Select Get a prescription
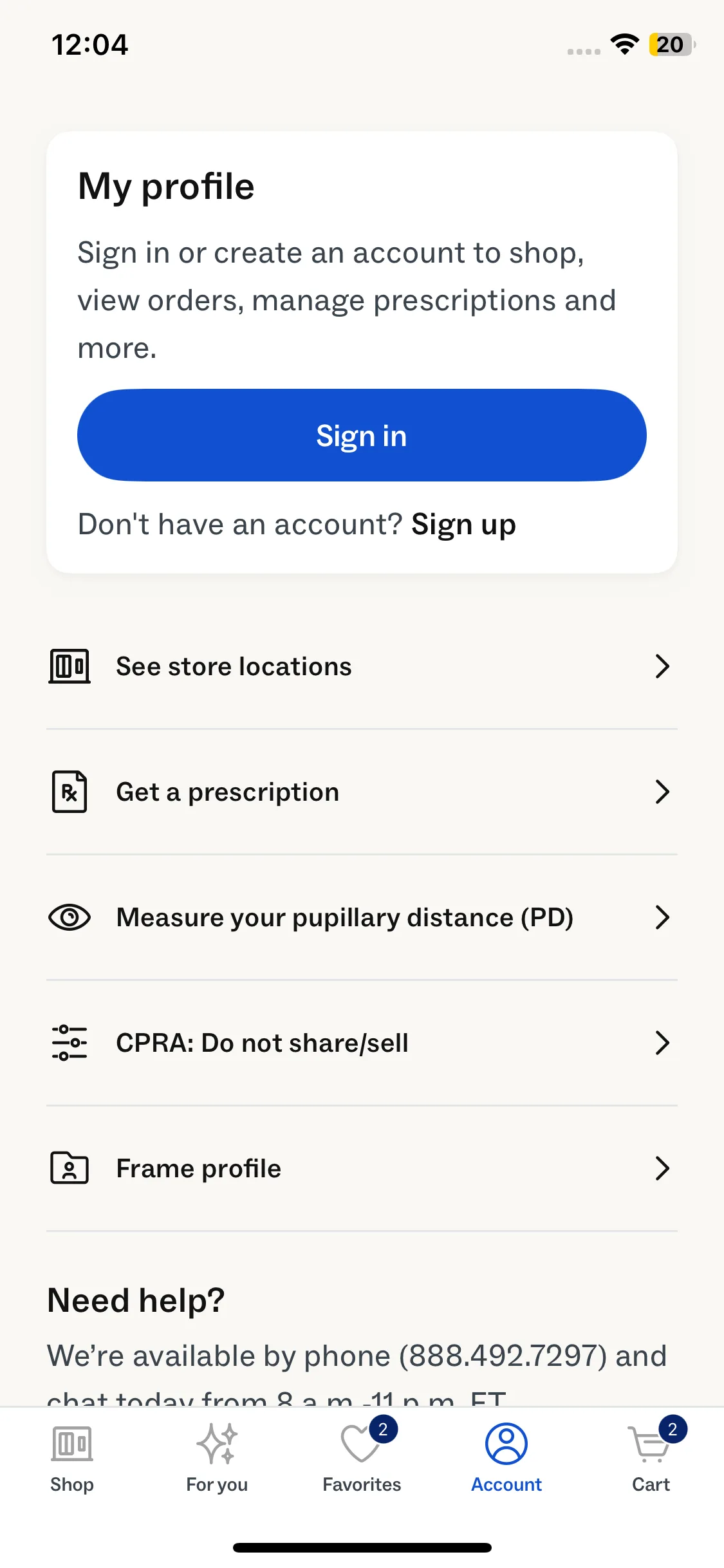 (362, 792)
